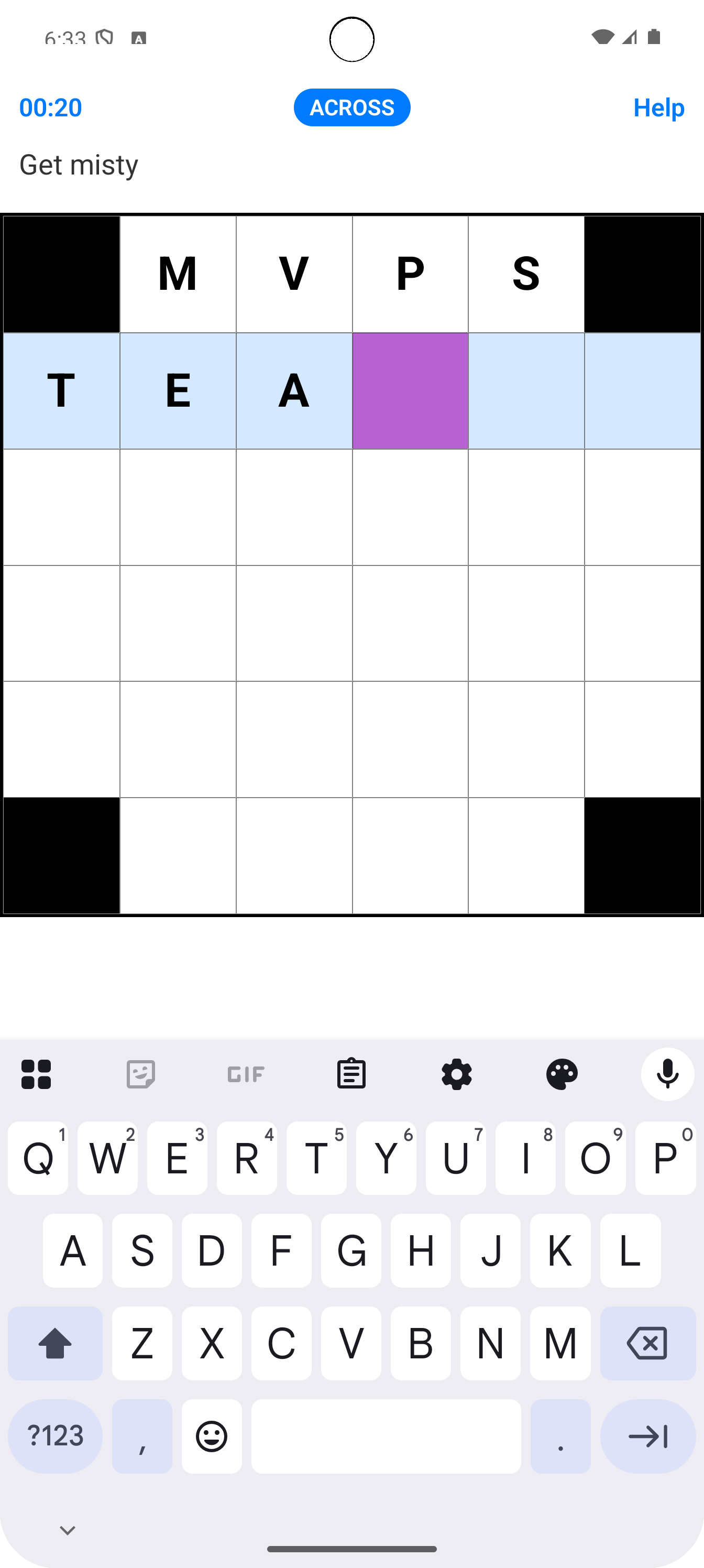Start voice input with microphone

tap(667, 1074)
